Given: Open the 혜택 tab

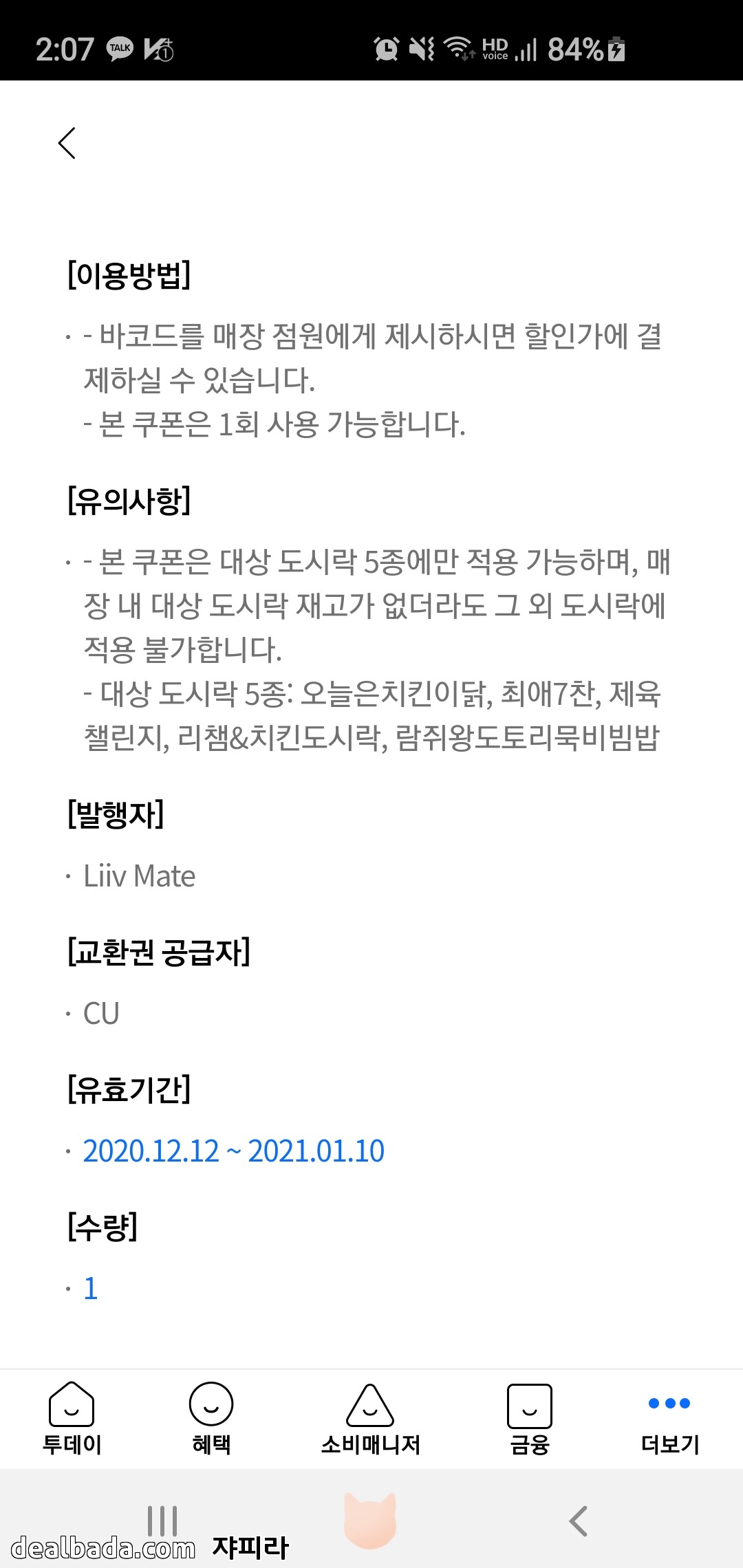Looking at the screenshot, I should [x=211, y=1418].
